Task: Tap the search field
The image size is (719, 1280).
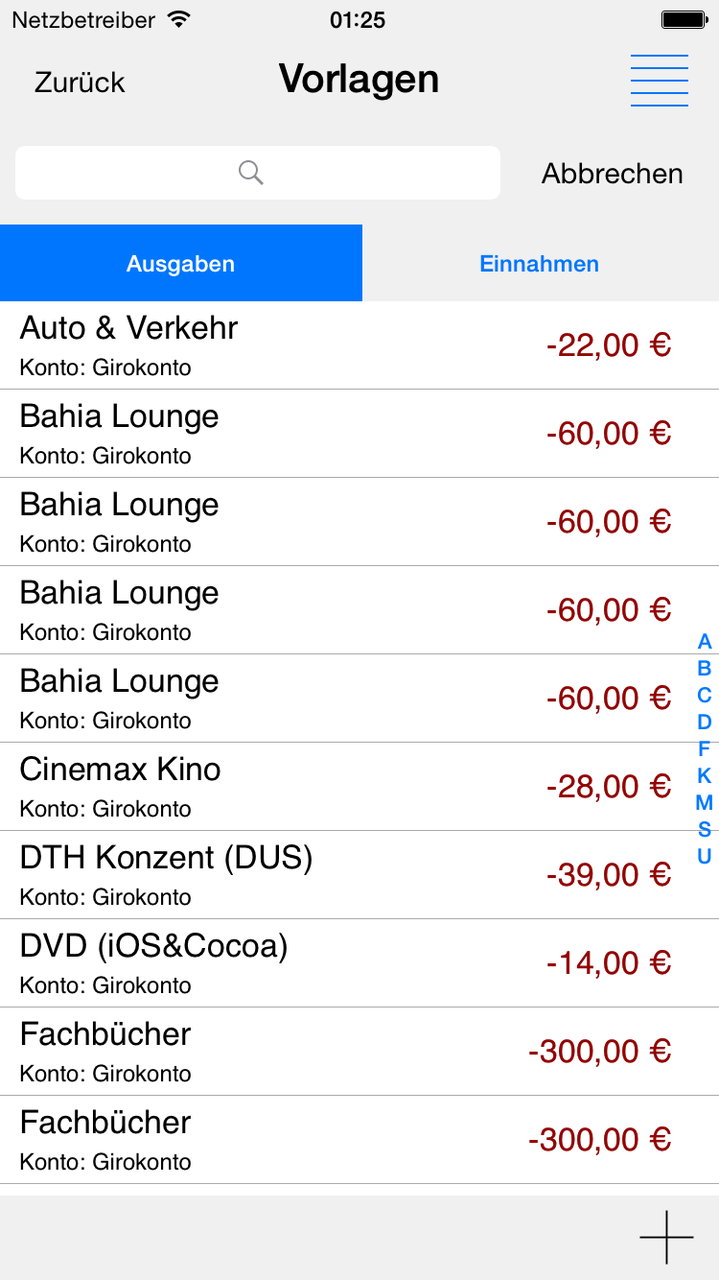Action: [x=257, y=173]
